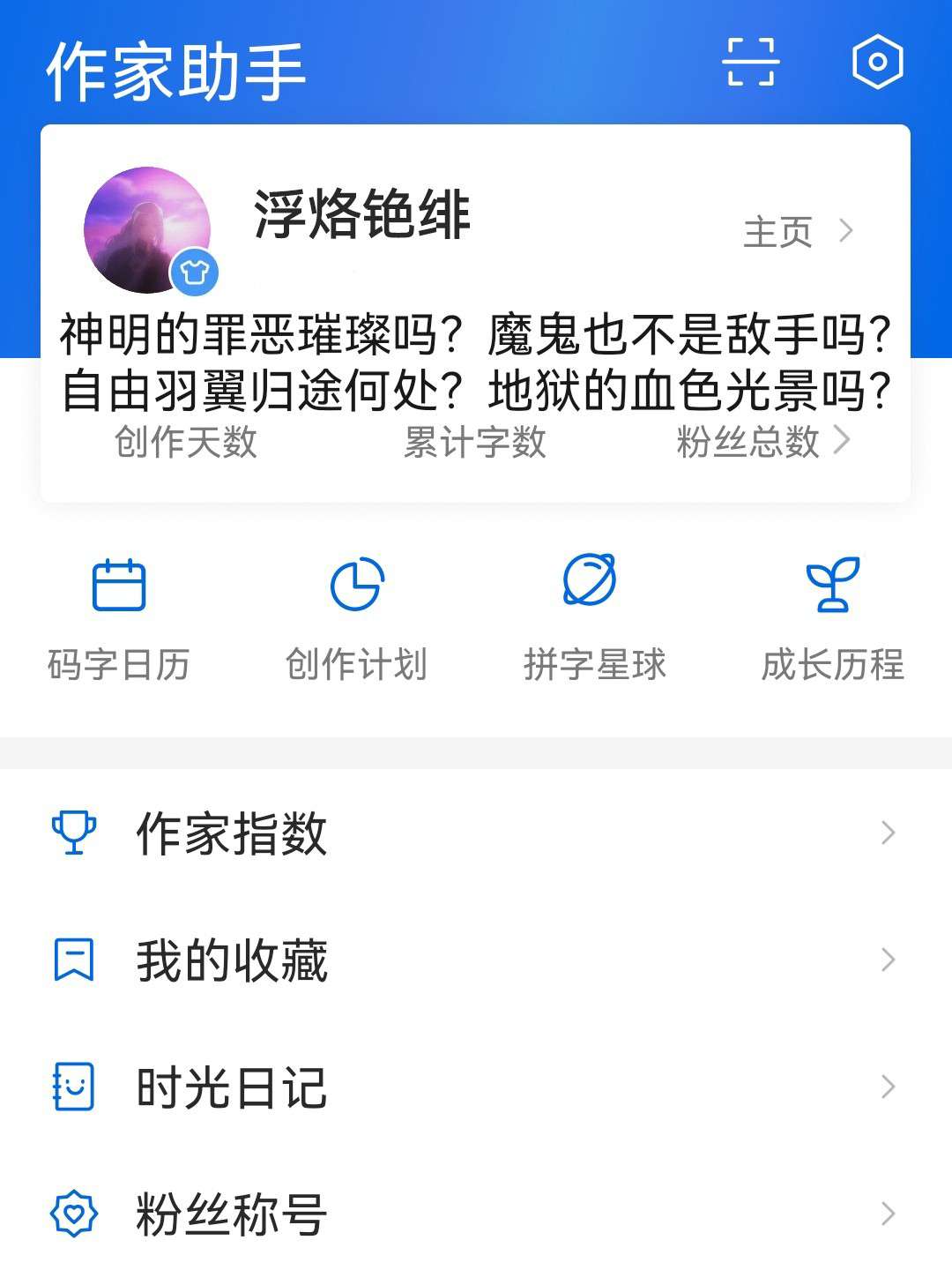View 粉丝总数 details
The width and height of the screenshot is (952, 1270).
(x=762, y=442)
